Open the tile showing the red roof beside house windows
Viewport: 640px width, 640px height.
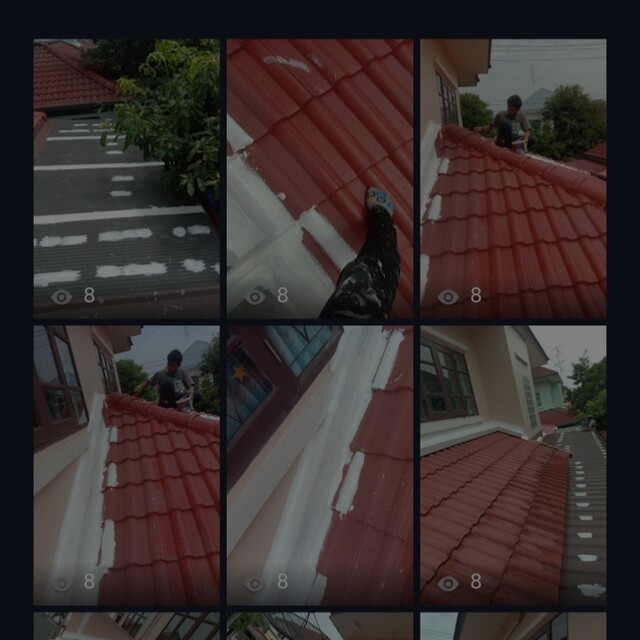512,464
